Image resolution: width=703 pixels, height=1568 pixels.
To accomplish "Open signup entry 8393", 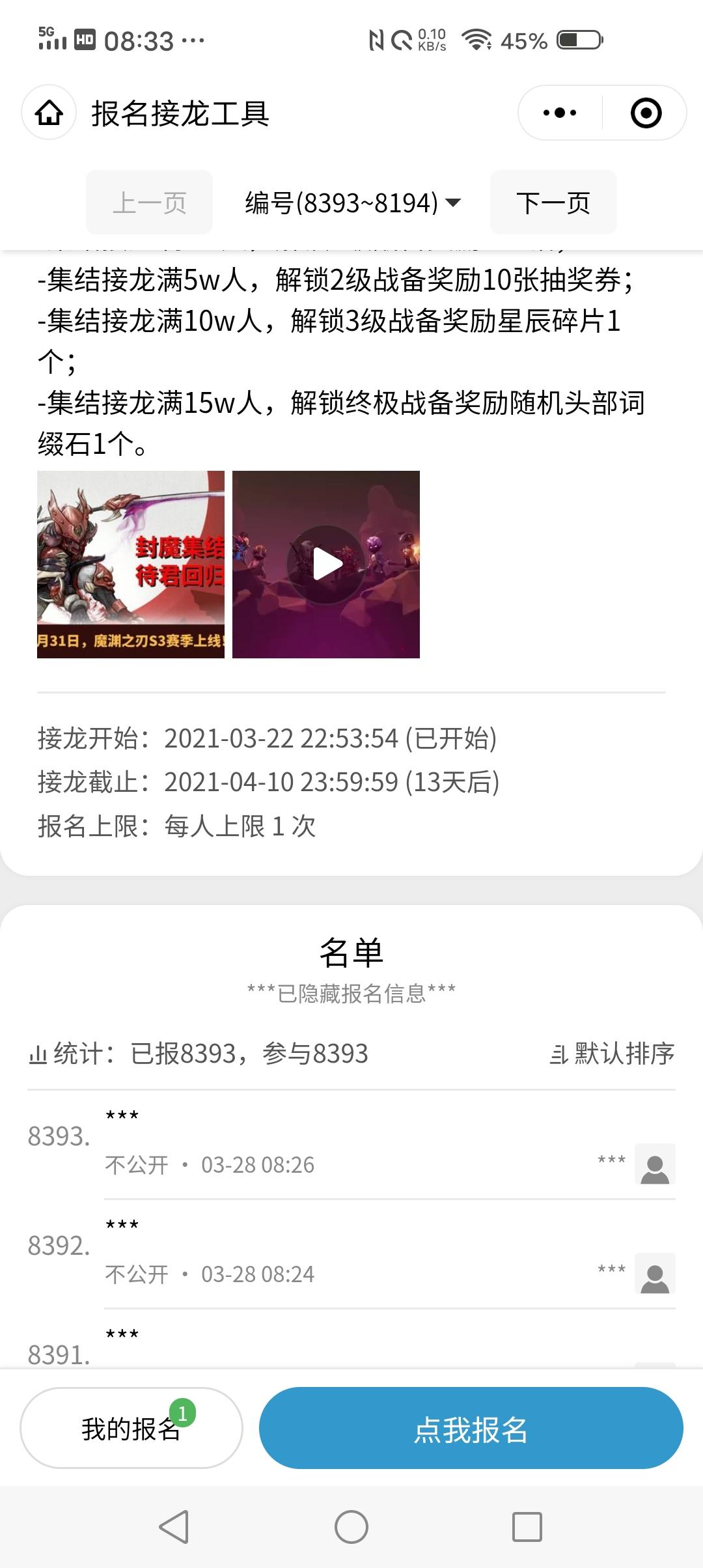I will point(351,1144).
